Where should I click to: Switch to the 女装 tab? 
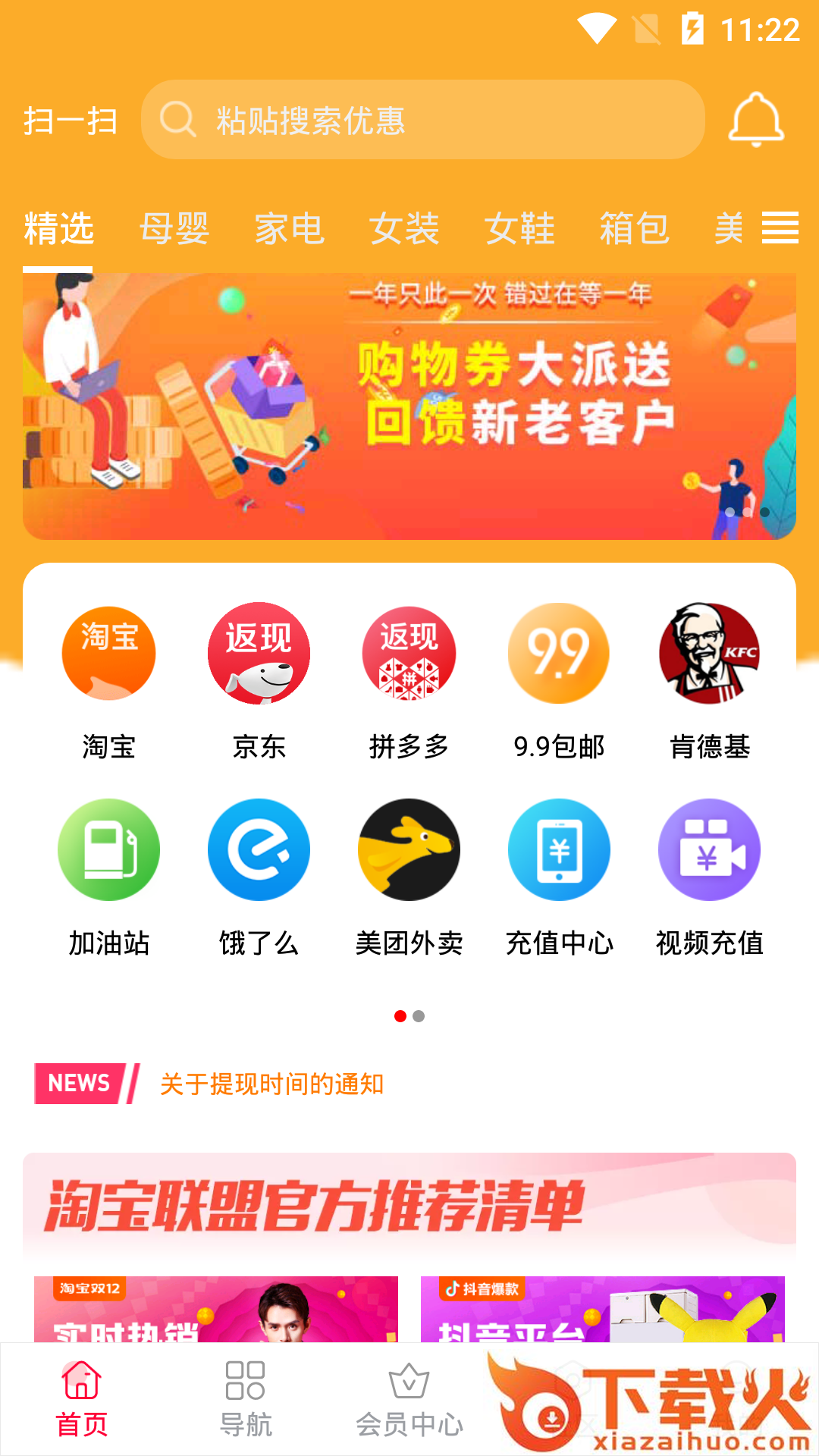[x=404, y=228]
